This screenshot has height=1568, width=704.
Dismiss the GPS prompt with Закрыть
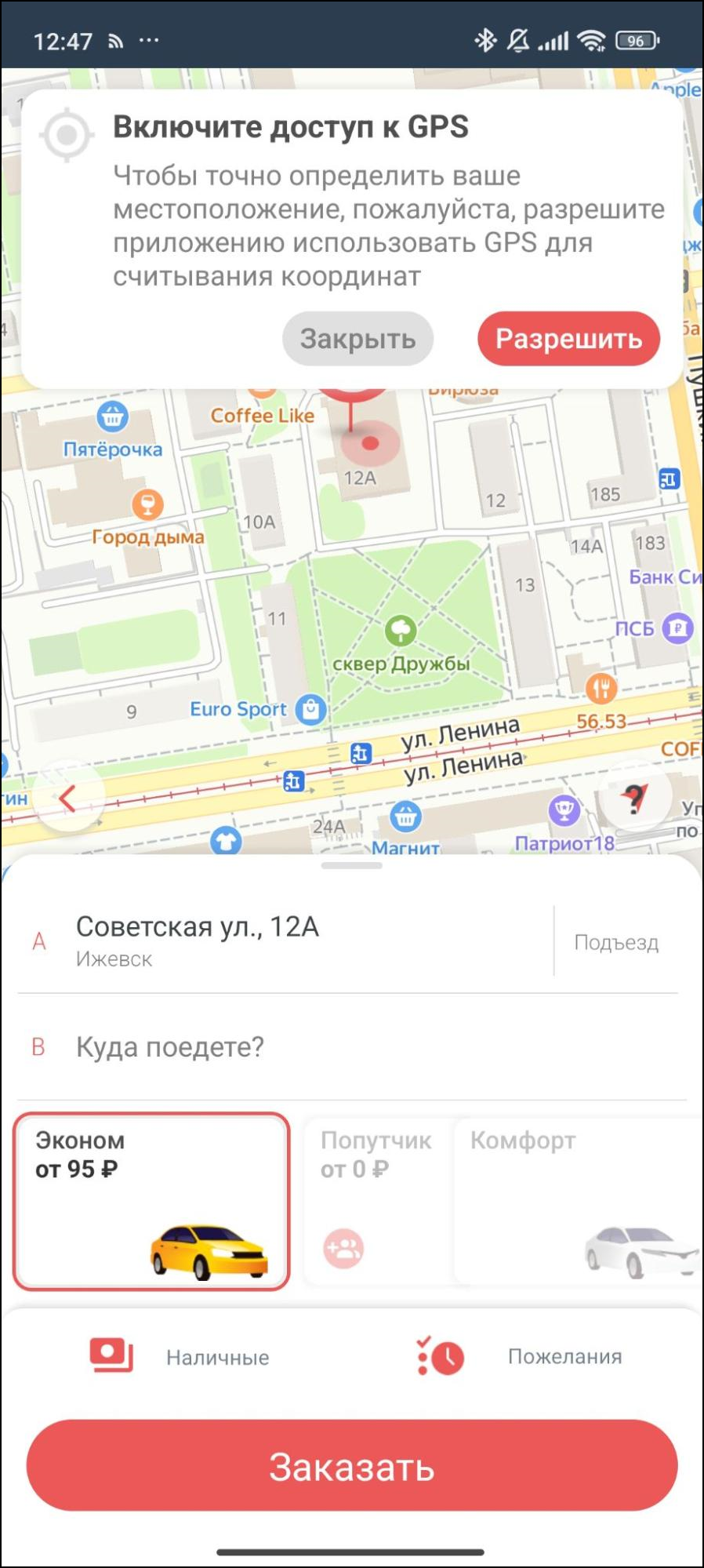[357, 339]
